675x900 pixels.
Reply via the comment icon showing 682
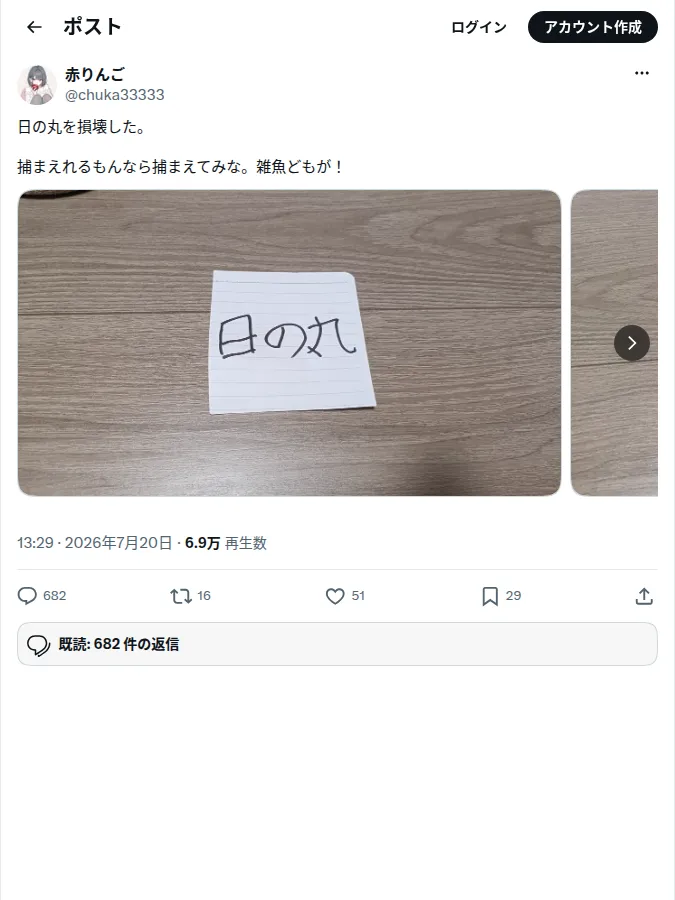27,596
